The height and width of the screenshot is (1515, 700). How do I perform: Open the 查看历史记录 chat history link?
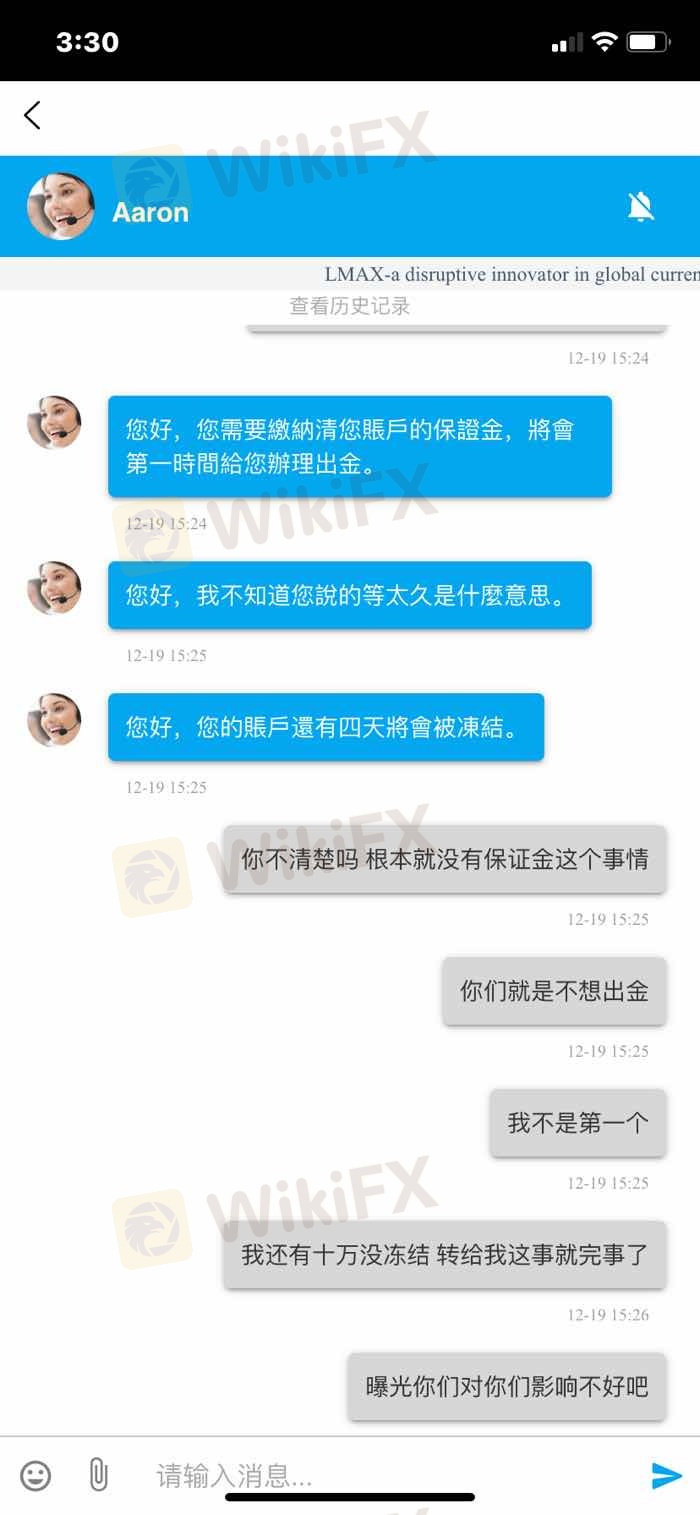pyautogui.click(x=350, y=306)
